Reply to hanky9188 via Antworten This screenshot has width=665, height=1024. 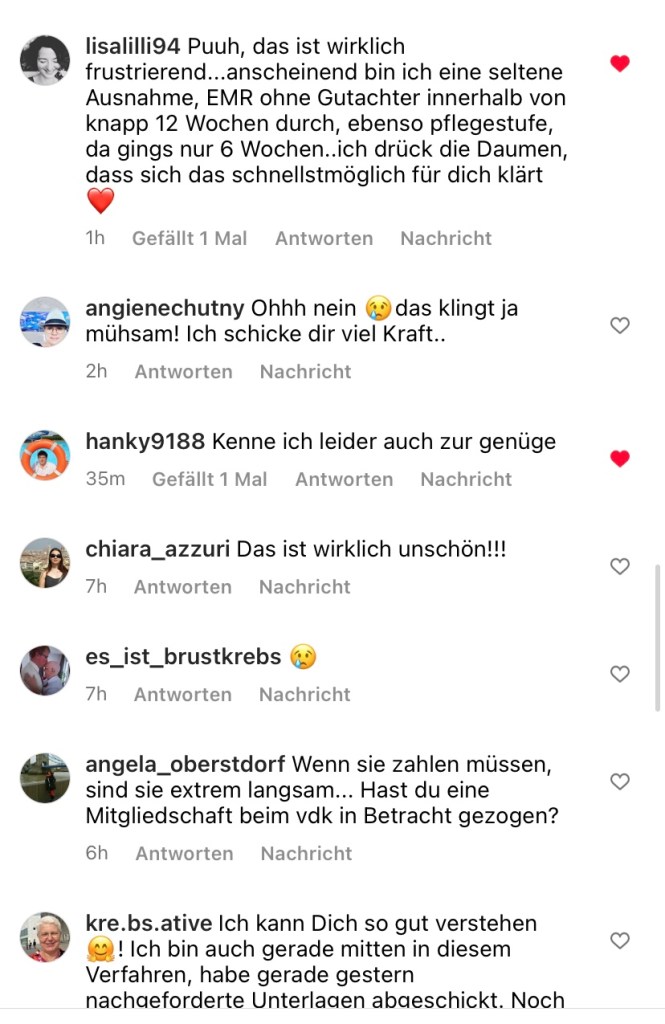pyautogui.click(x=344, y=479)
